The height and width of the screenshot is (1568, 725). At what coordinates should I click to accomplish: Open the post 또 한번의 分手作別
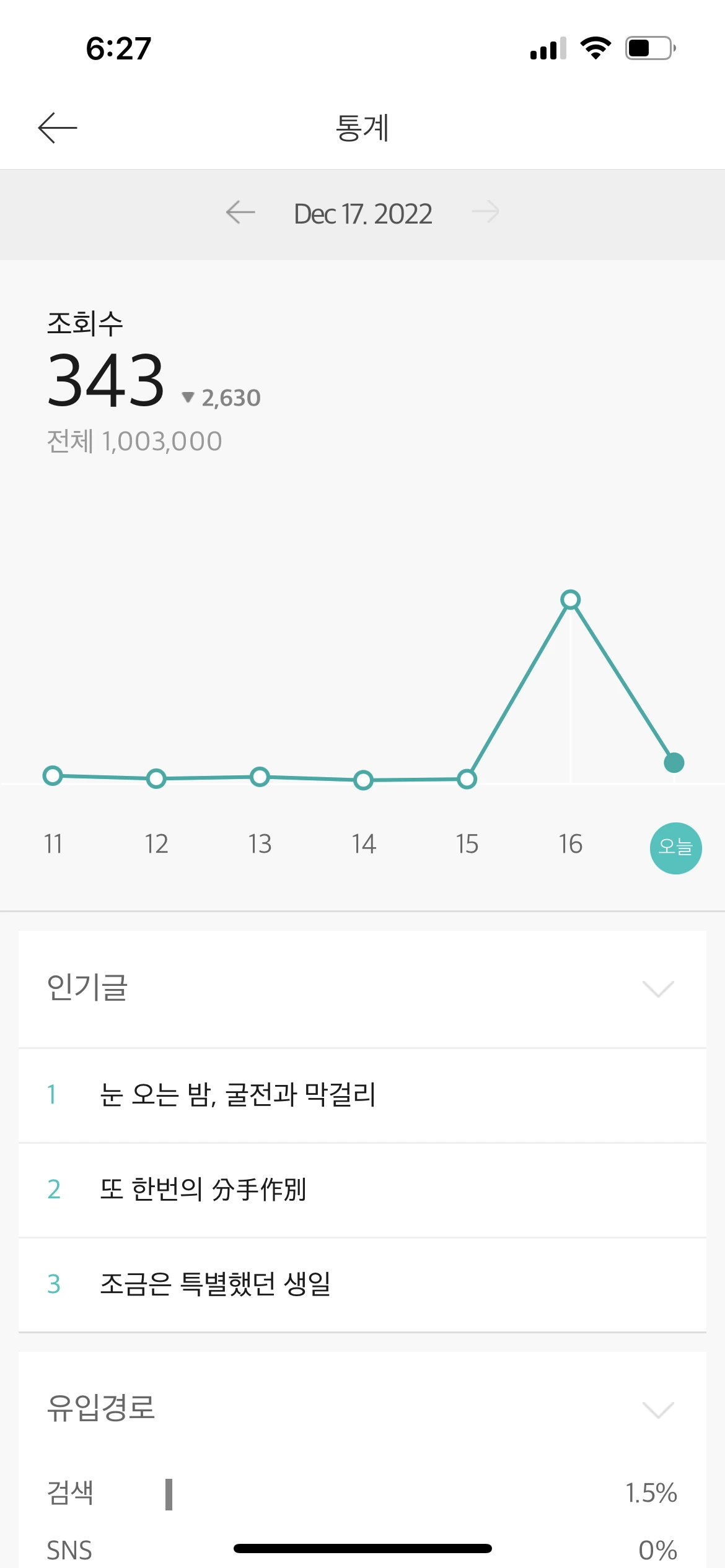coord(362,1190)
